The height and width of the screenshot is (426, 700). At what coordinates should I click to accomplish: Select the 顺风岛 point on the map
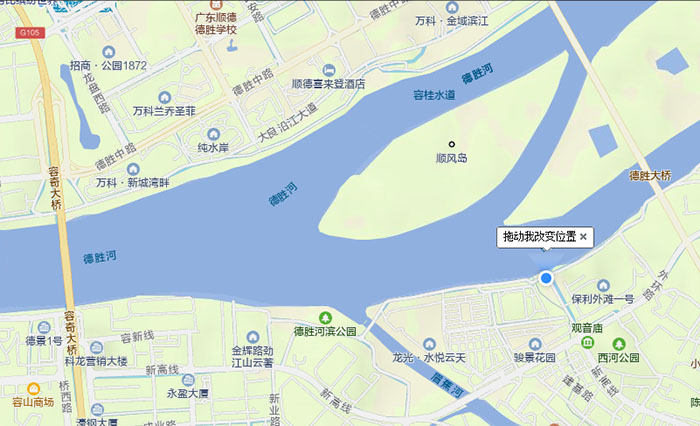pyautogui.click(x=451, y=144)
